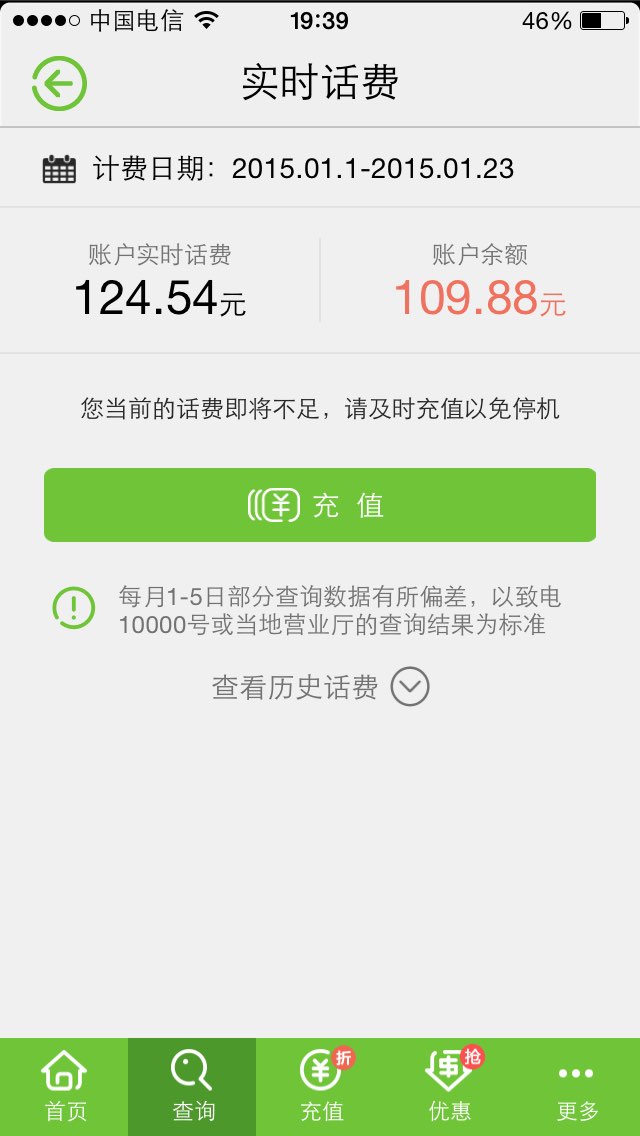Switch to the 首页 home tab
The image size is (640, 1136).
point(65,1087)
